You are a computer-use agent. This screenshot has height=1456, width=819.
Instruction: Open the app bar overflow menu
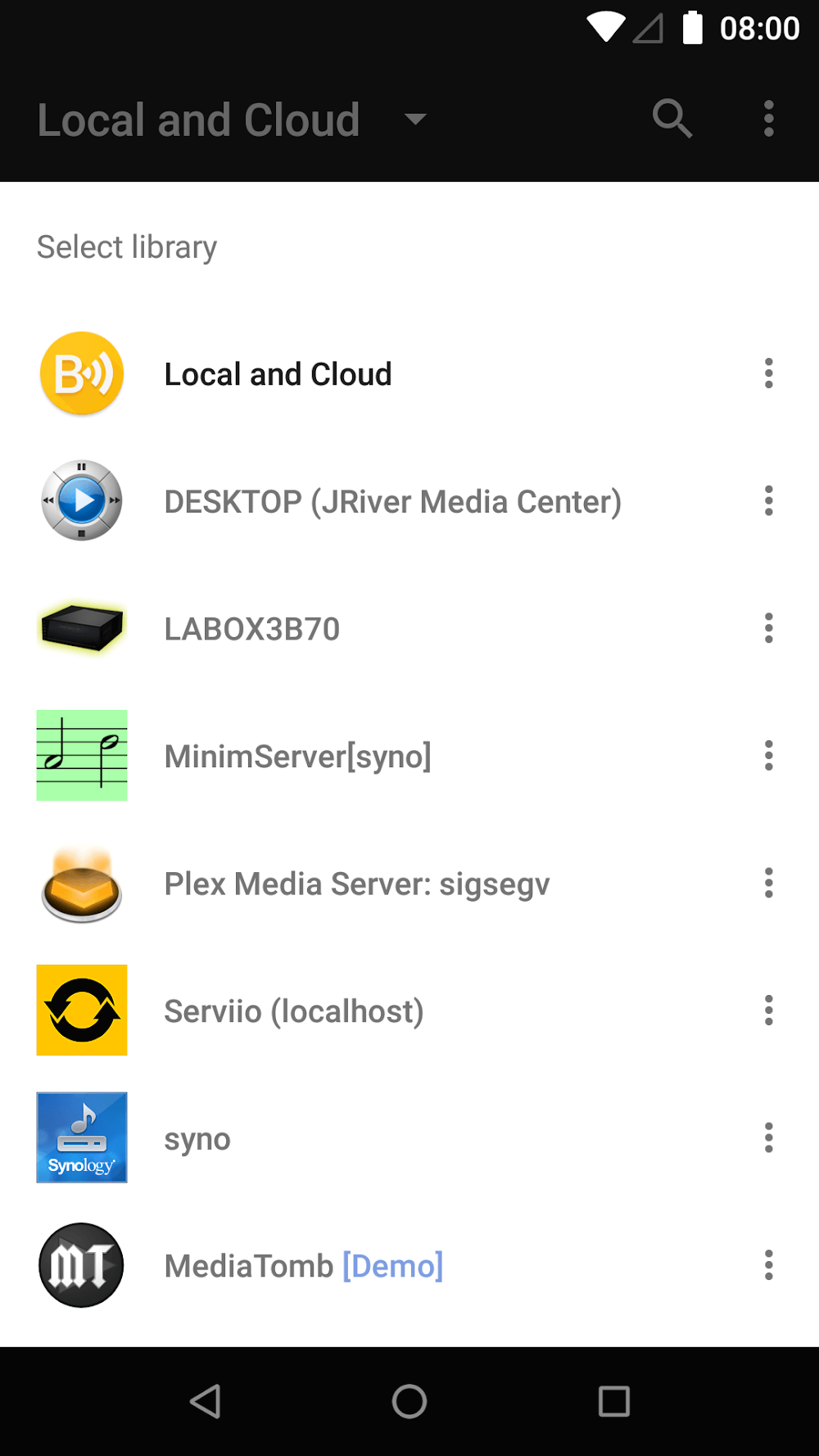(768, 119)
